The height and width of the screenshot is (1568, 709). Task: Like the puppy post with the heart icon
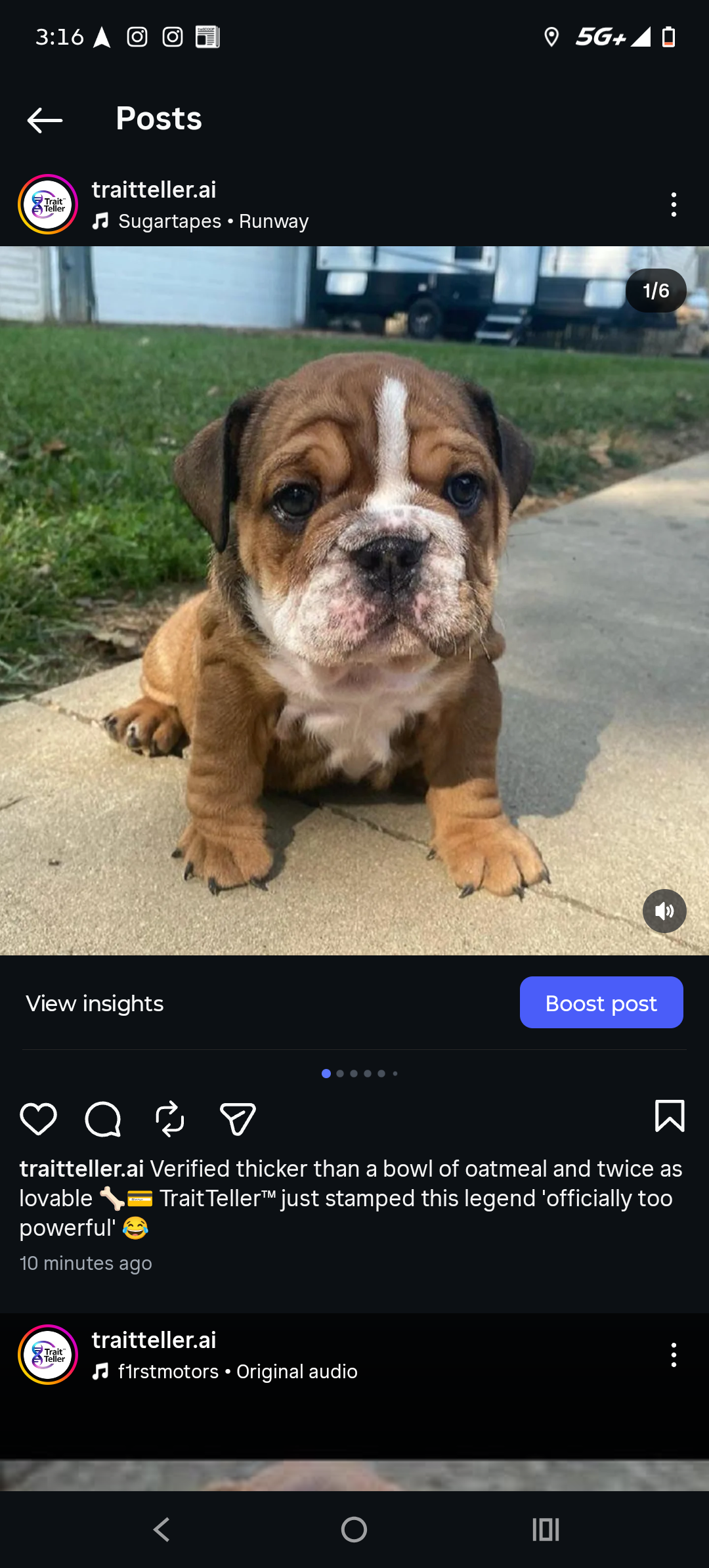(38, 1118)
